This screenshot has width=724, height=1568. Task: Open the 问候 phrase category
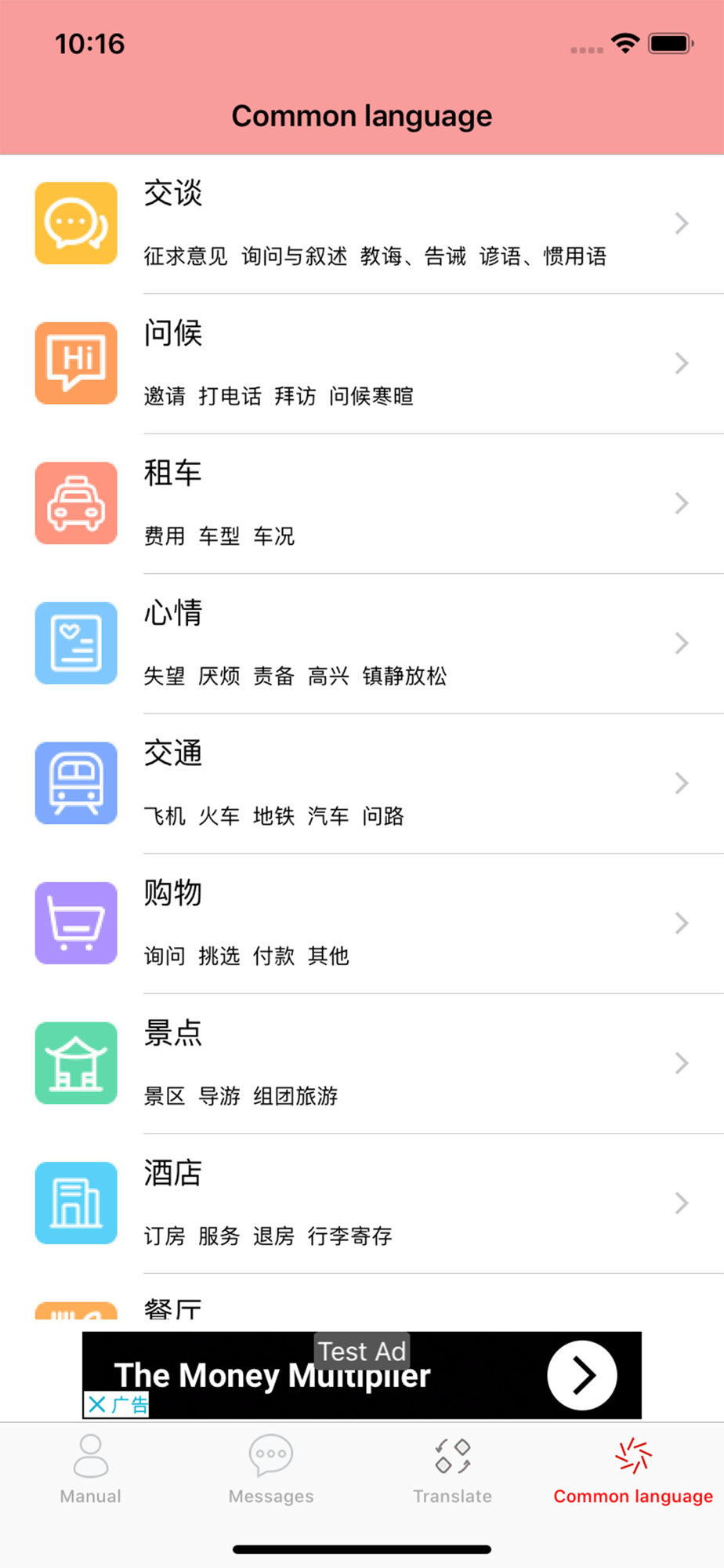(362, 364)
